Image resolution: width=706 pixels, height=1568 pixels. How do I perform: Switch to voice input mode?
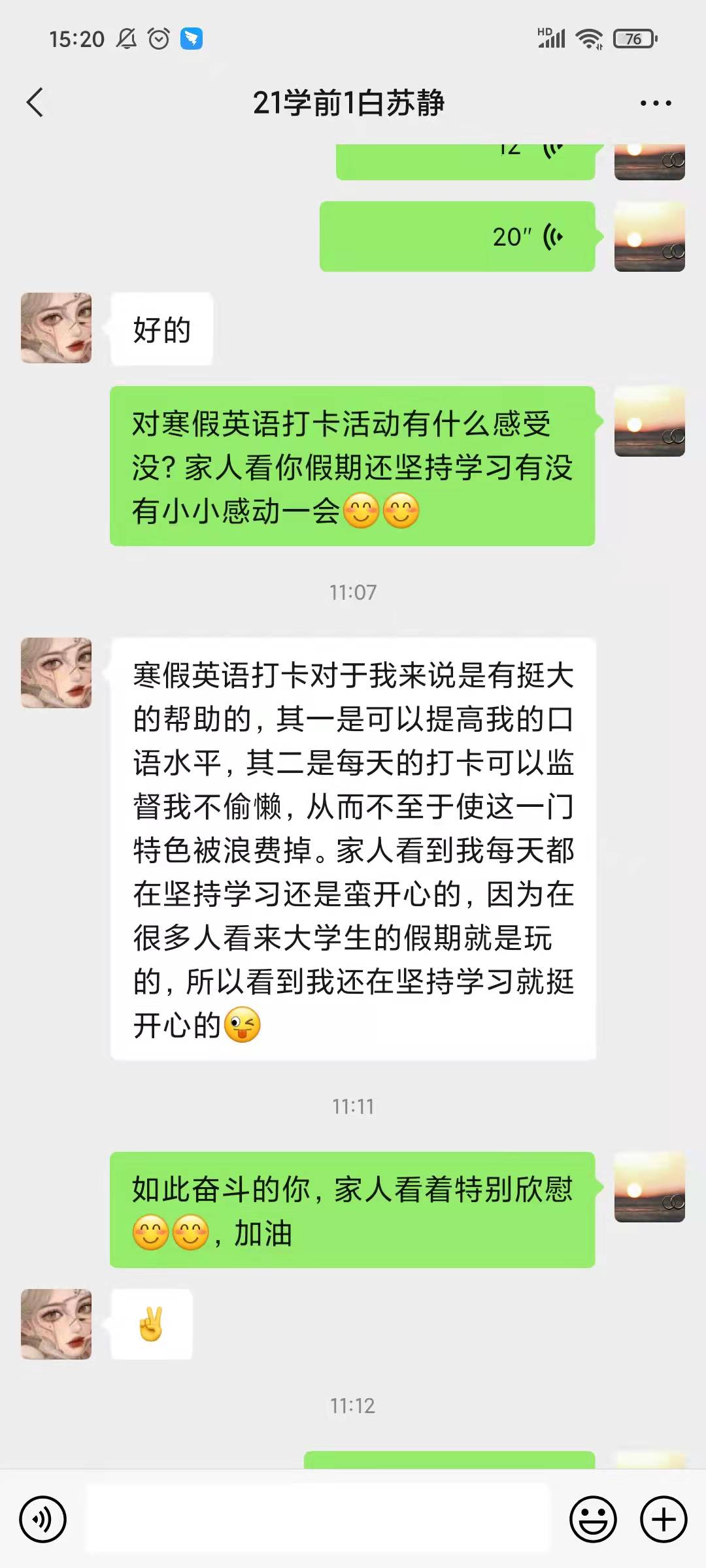coord(43,1519)
